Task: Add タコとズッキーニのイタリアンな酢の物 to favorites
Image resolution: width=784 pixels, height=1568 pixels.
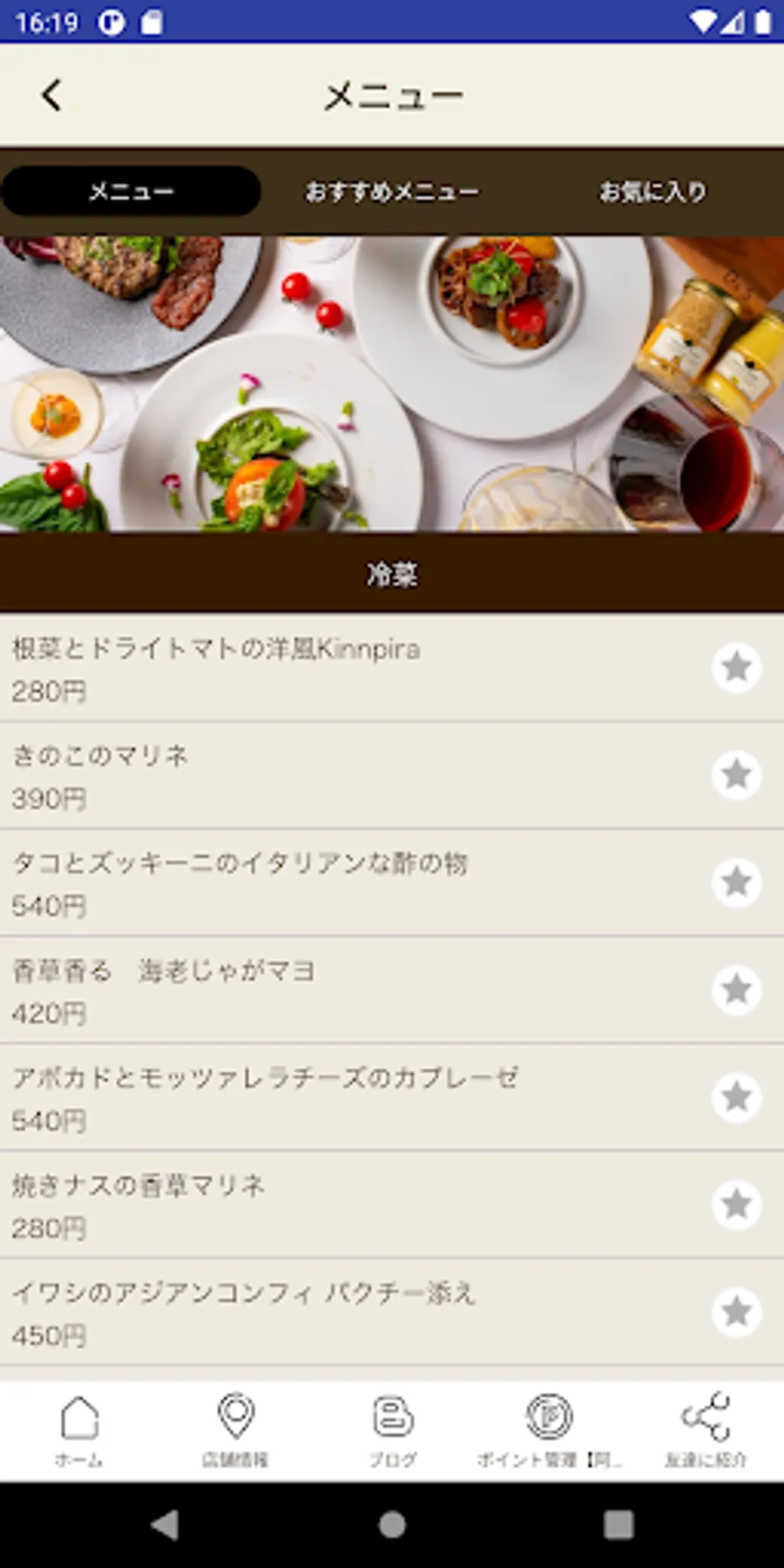Action: point(736,882)
